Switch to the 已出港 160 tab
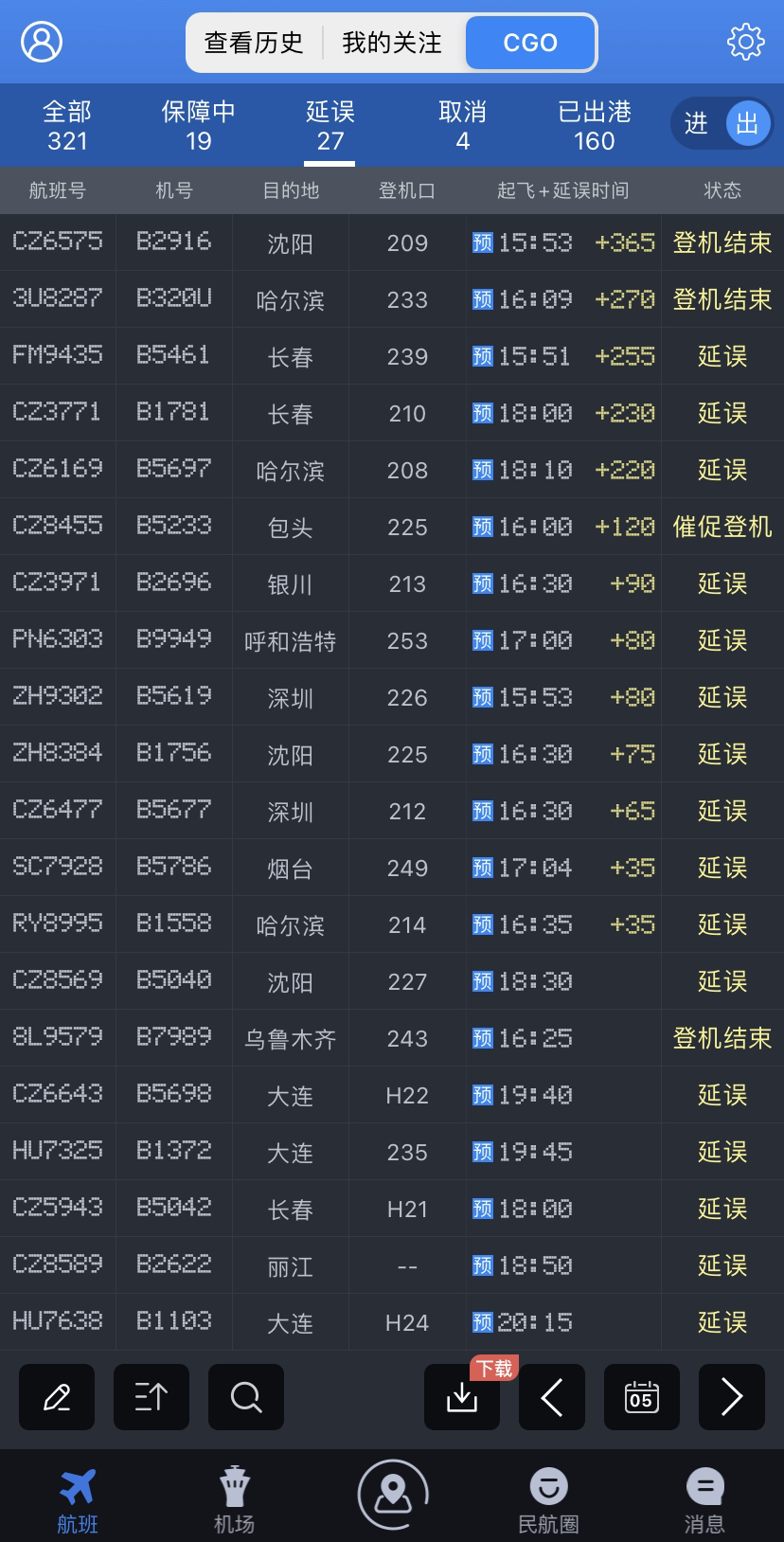The width and height of the screenshot is (784, 1542). coord(594,126)
